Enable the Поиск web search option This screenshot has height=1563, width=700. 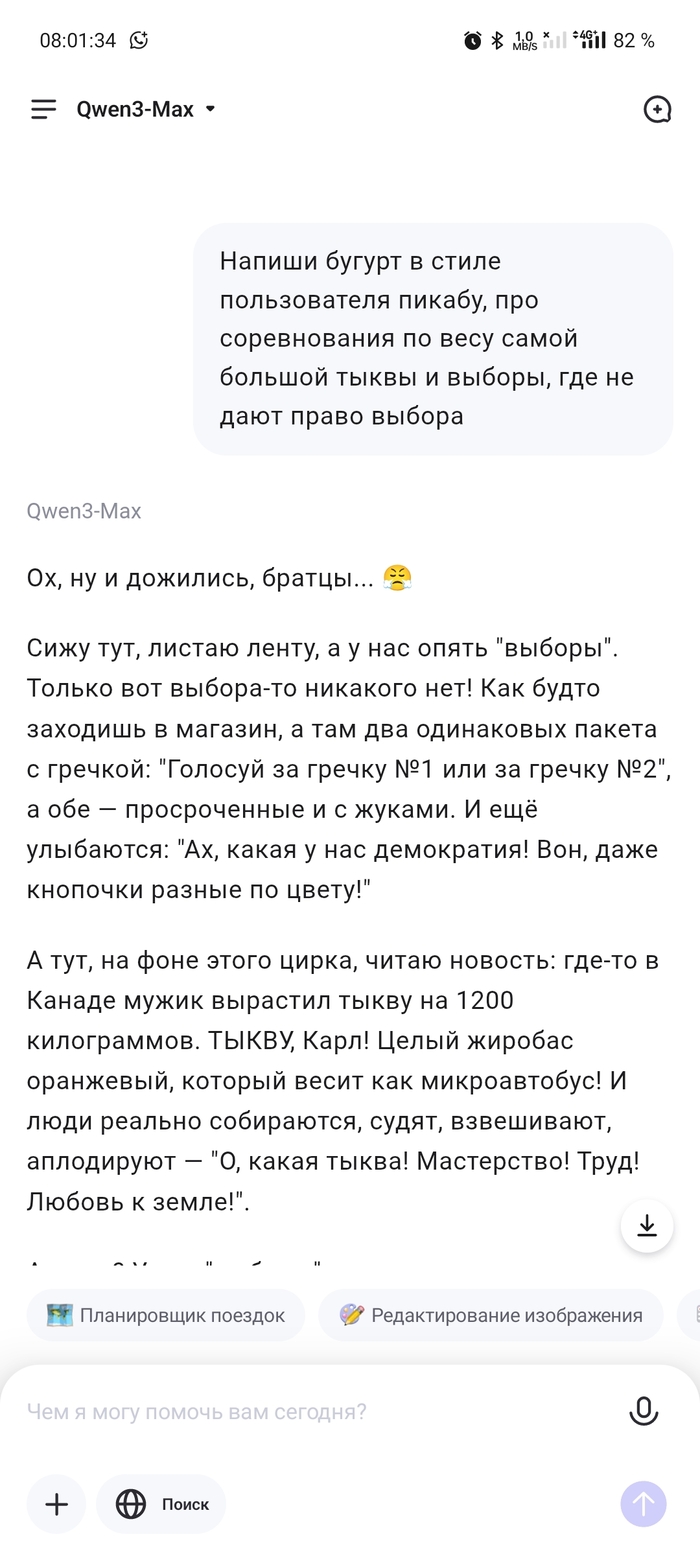point(161,1504)
